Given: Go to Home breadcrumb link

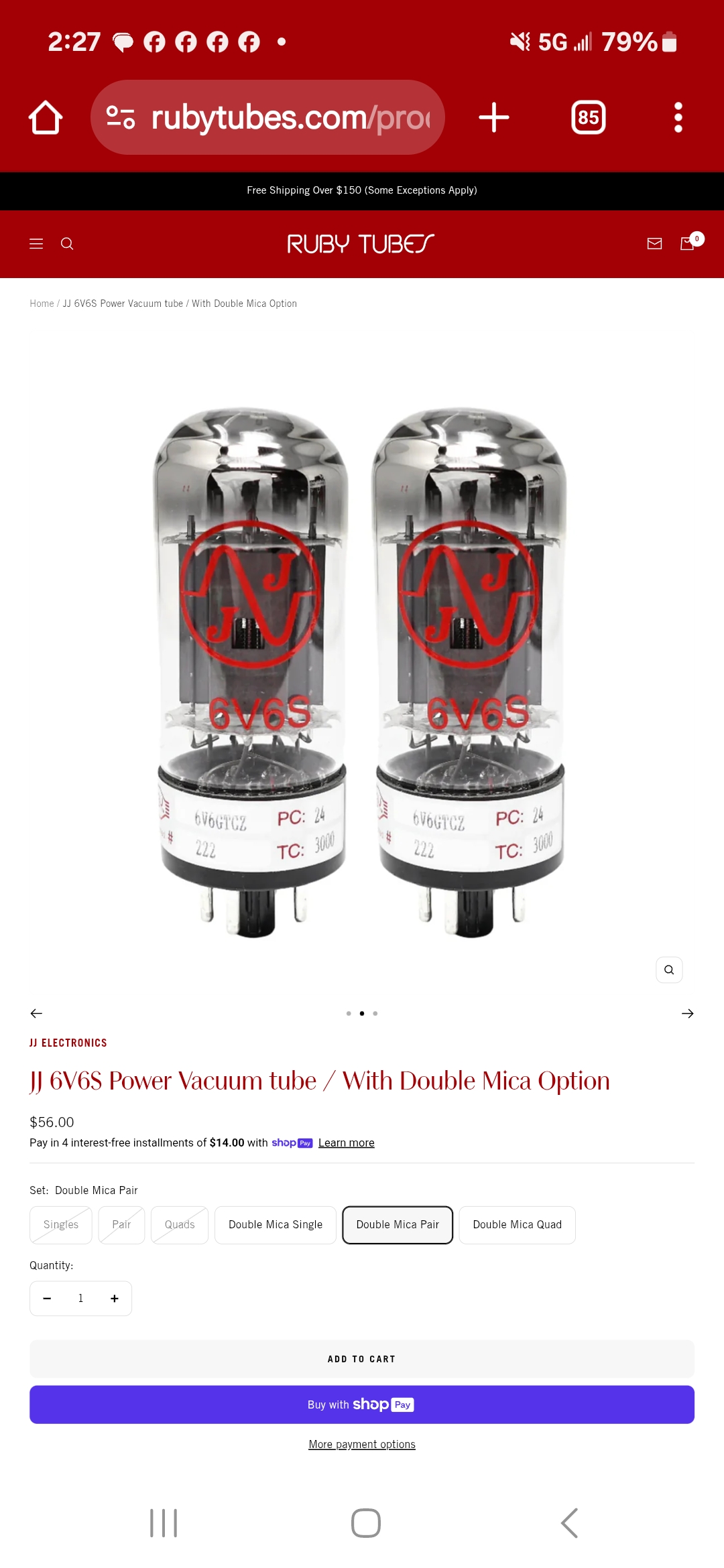Looking at the screenshot, I should coord(42,304).
